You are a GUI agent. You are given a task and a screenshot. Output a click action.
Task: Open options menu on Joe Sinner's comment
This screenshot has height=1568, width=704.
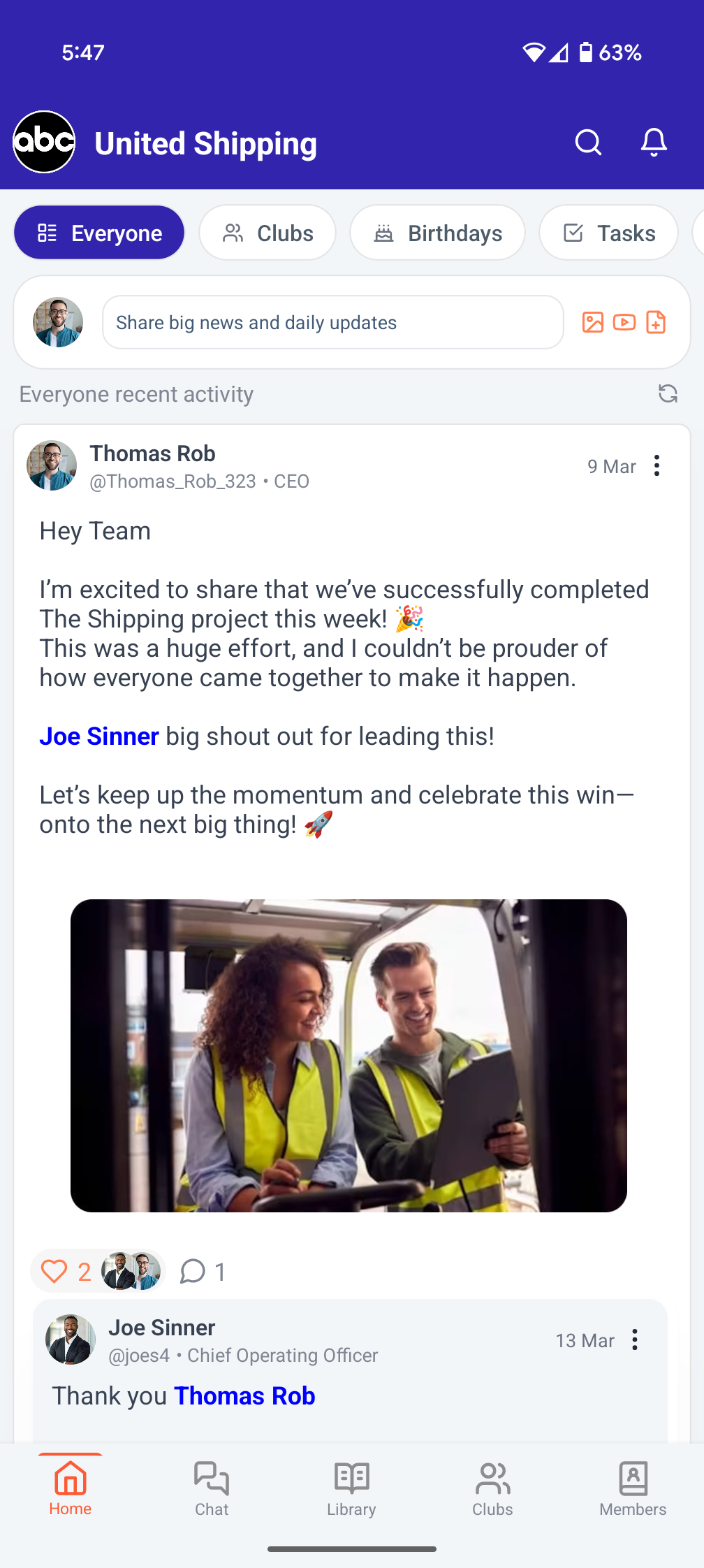tap(634, 1340)
